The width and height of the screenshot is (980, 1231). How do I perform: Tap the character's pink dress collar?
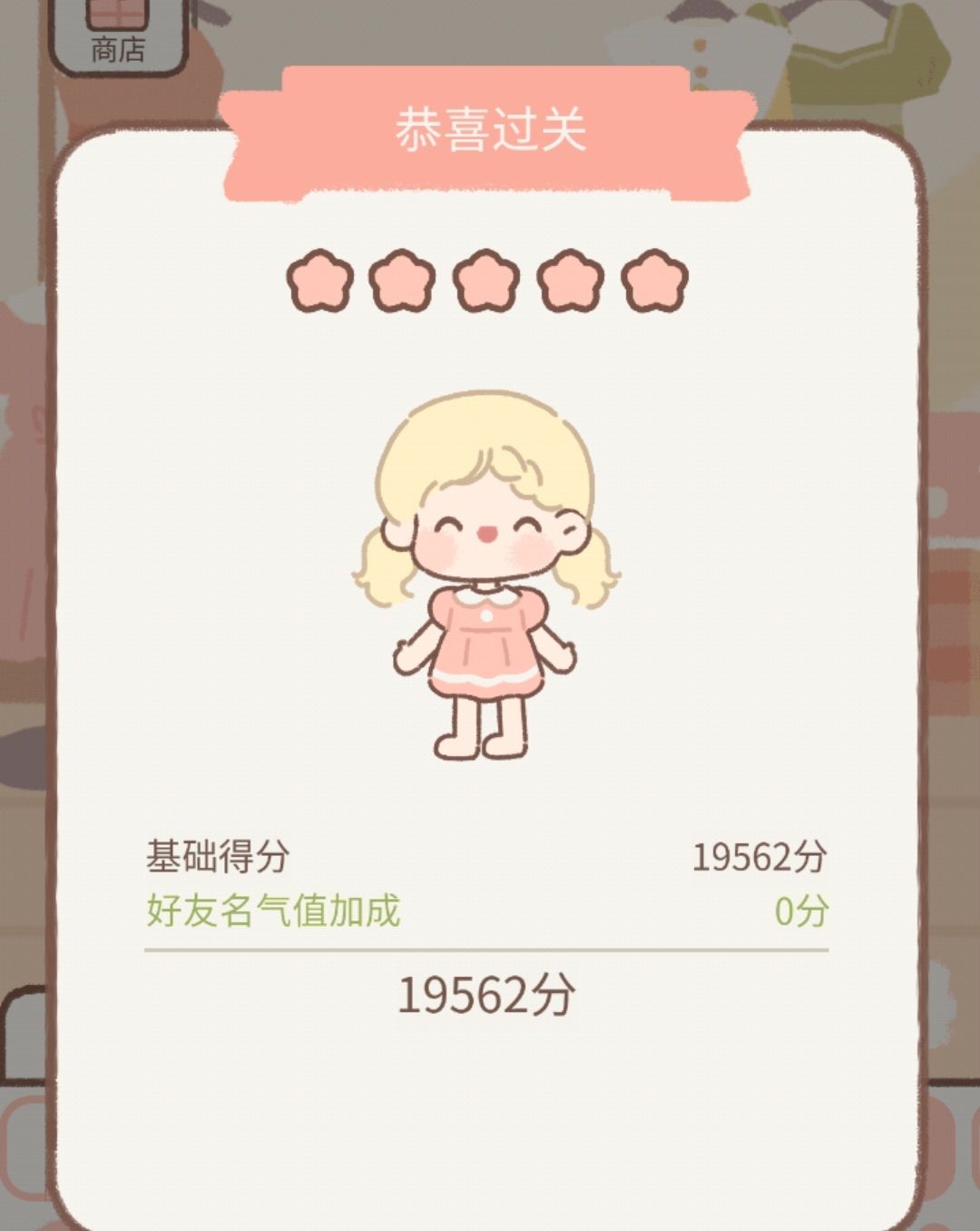[487, 601]
